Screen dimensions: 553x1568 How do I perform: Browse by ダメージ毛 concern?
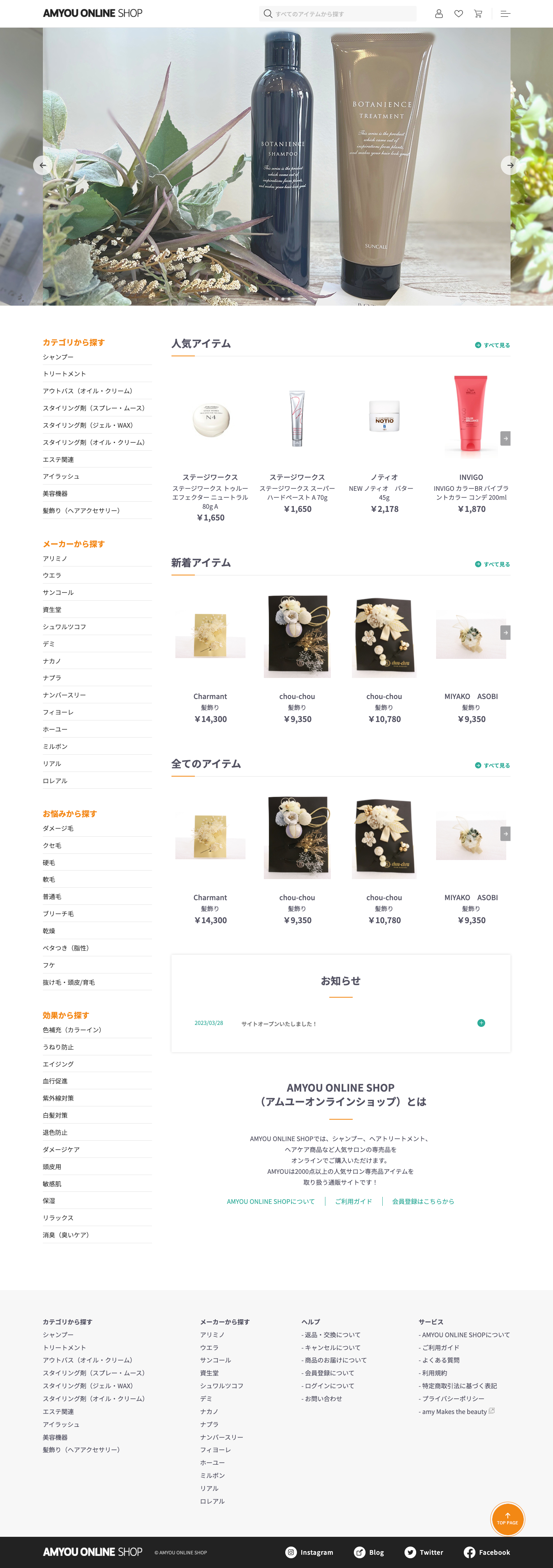tap(58, 828)
